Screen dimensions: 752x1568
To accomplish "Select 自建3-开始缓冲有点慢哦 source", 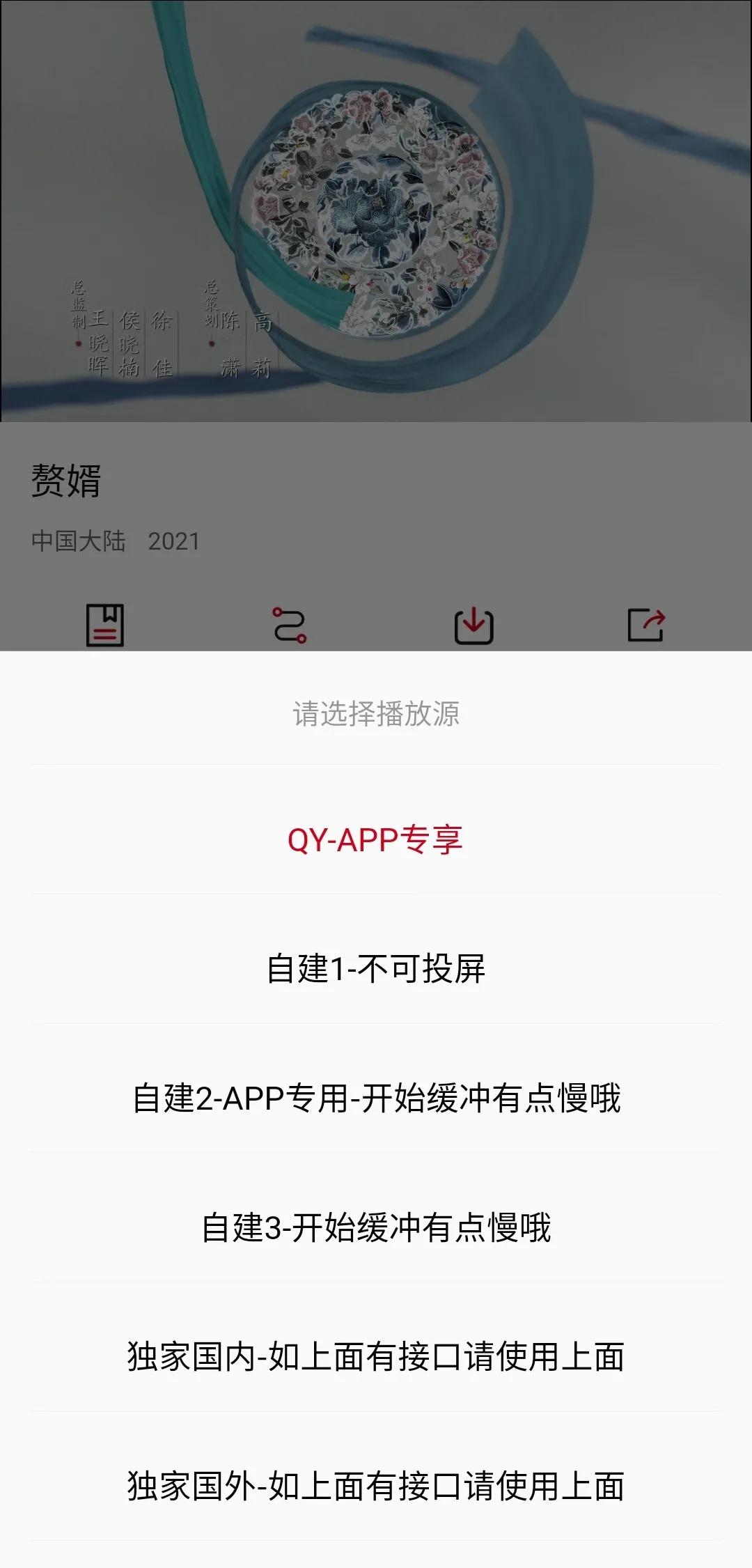I will (x=375, y=1227).
